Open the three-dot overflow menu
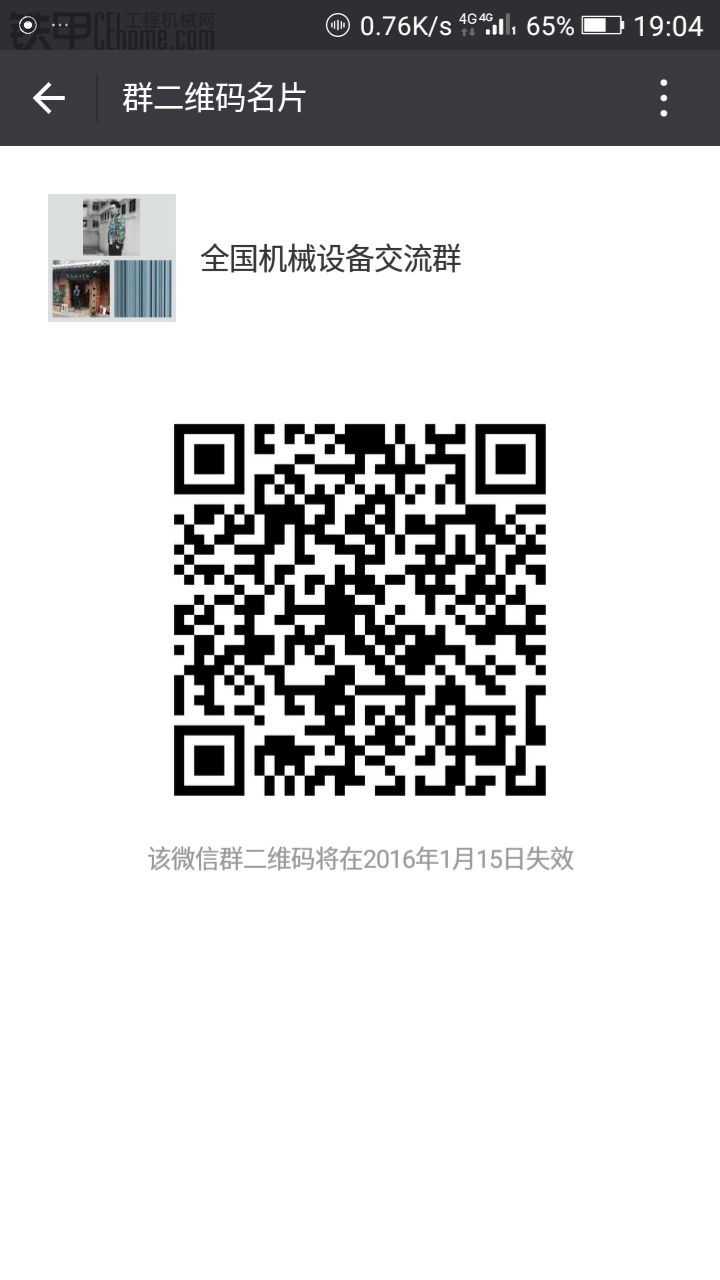 pyautogui.click(x=663, y=98)
